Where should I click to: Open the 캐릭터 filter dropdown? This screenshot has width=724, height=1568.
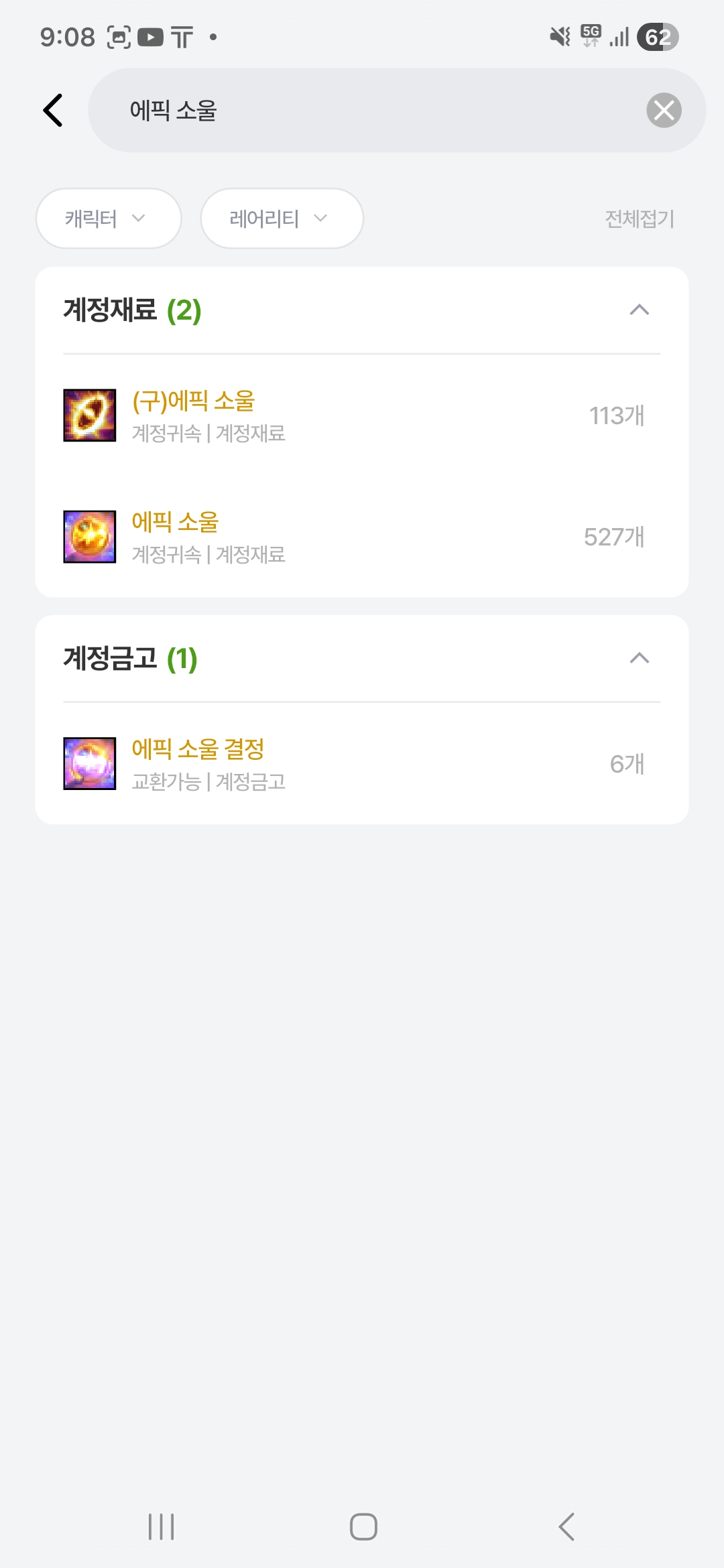point(109,218)
